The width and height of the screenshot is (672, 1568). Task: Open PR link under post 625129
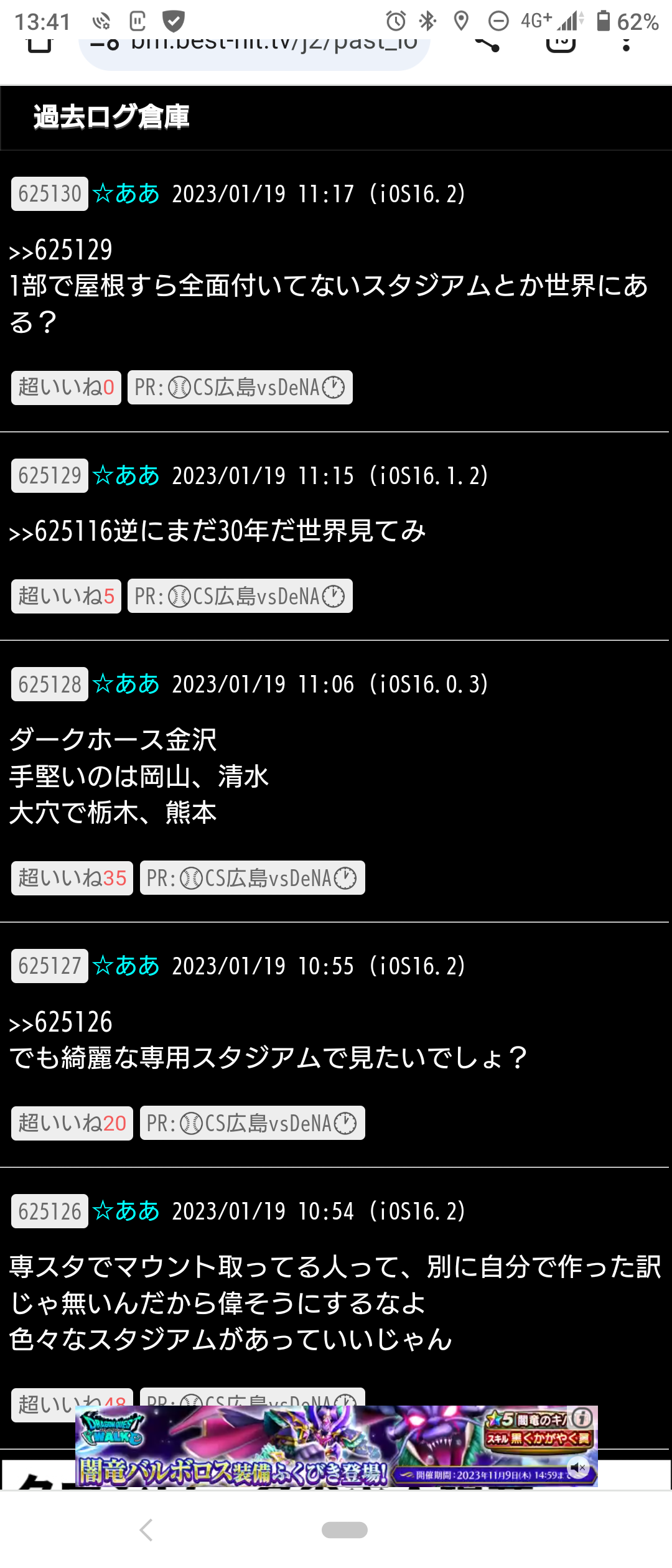(240, 596)
